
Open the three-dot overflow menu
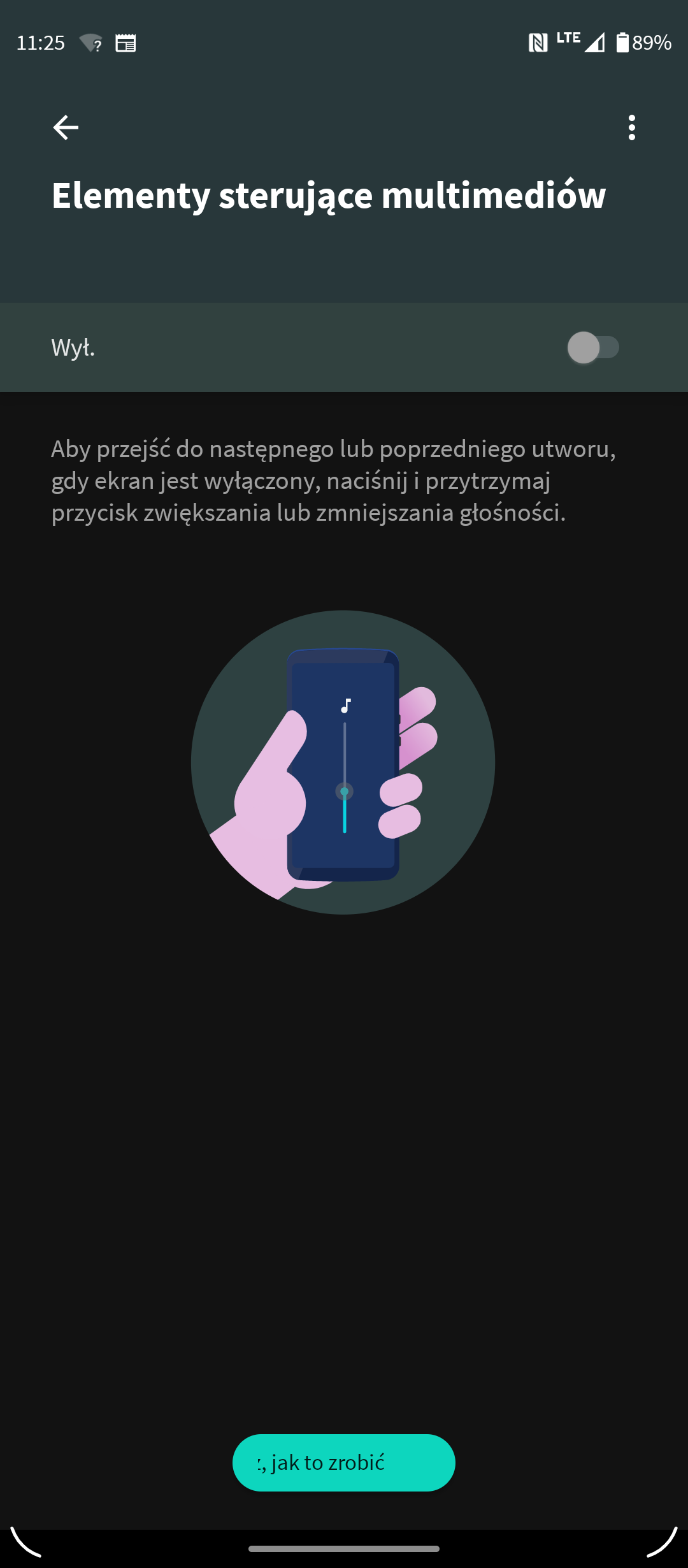pyautogui.click(x=631, y=127)
